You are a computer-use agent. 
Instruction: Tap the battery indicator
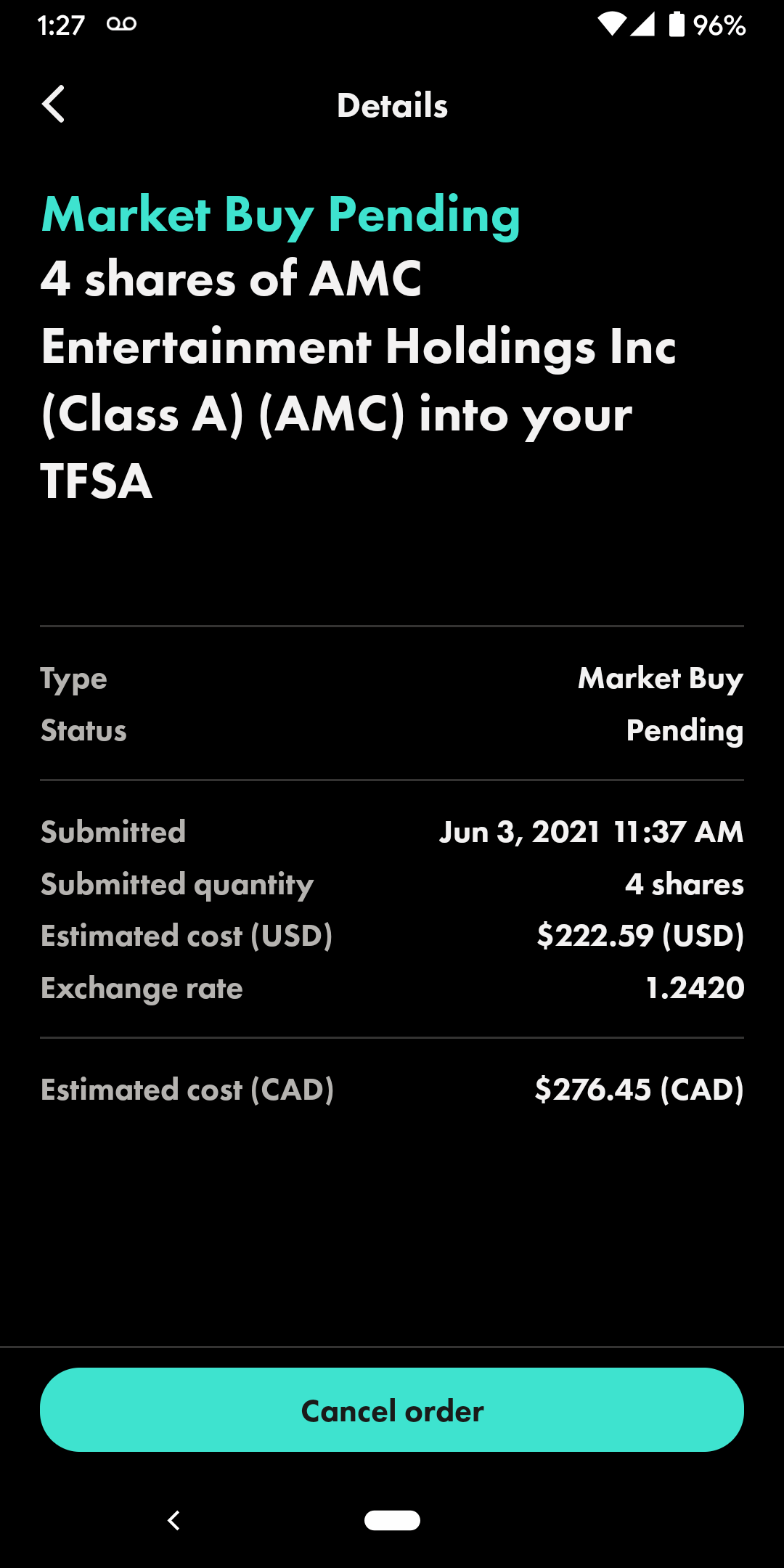click(677, 24)
